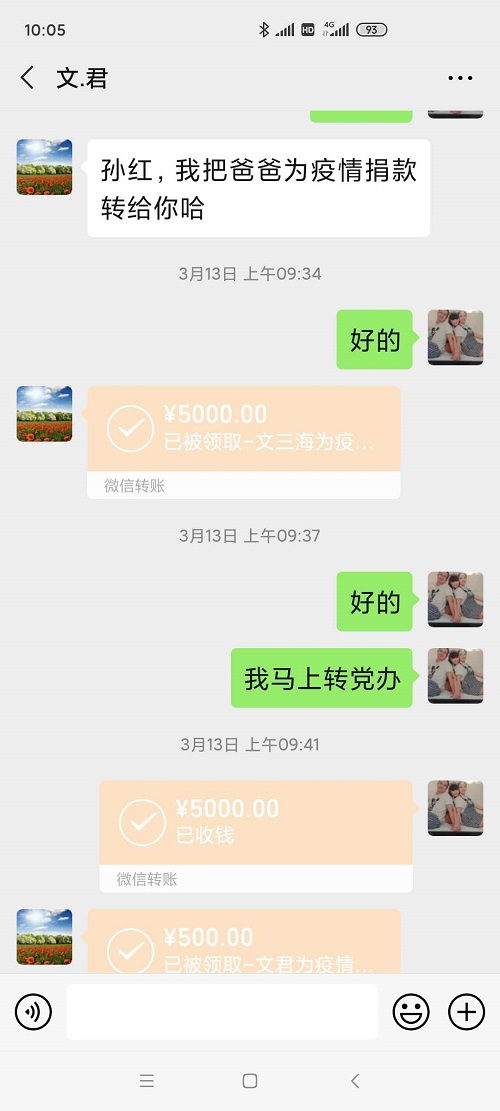Open the system recent apps menu
Viewport: 500px width, 1111px height.
coord(147,1081)
